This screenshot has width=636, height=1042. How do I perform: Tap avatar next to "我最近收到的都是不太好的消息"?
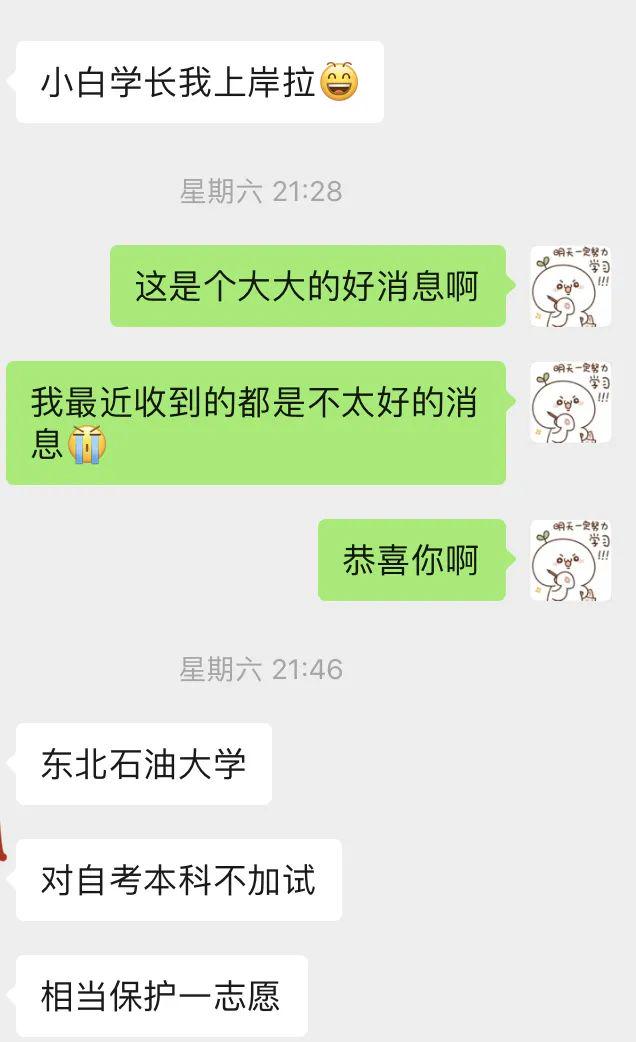pos(570,402)
